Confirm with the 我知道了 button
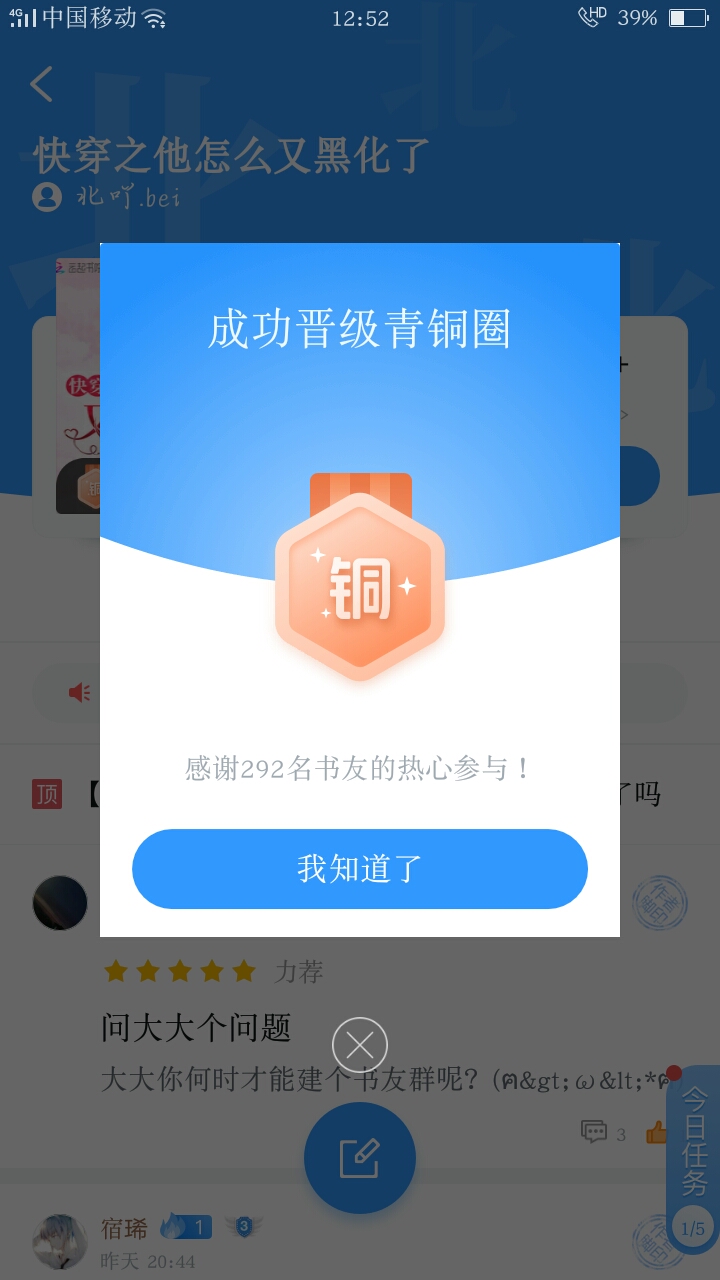720x1280 pixels. pos(360,869)
